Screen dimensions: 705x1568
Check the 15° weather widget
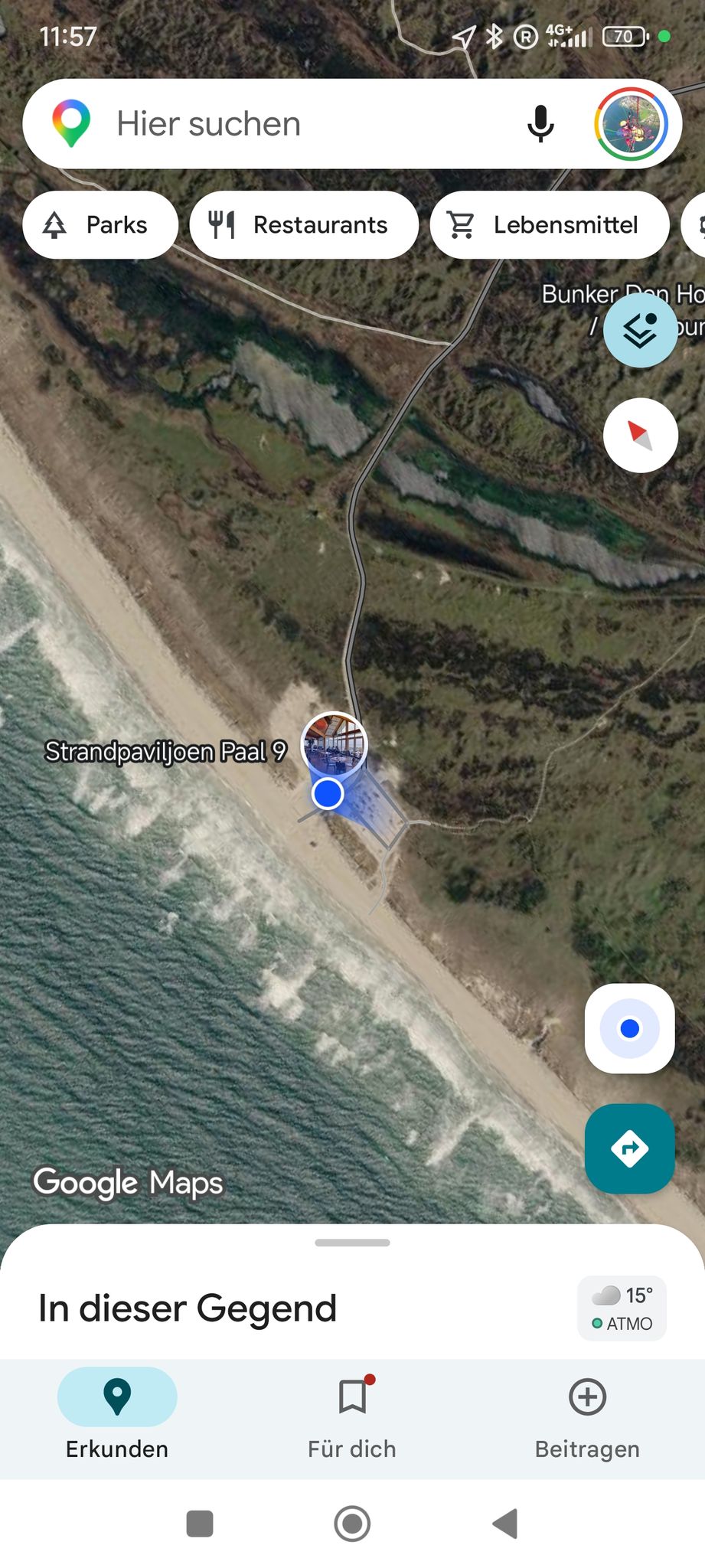[x=622, y=1308]
